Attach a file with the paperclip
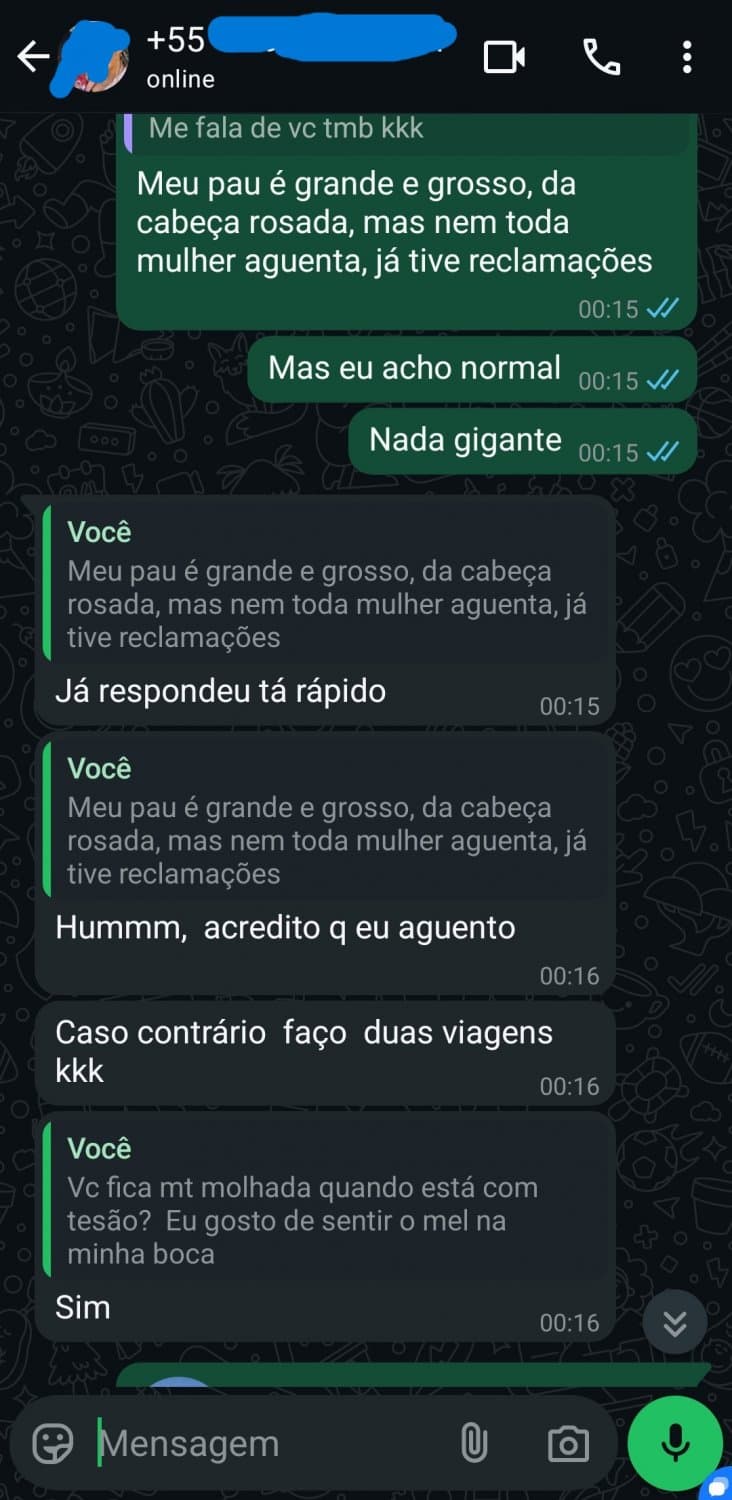Viewport: 732px width, 1500px height. pyautogui.click(x=473, y=1442)
